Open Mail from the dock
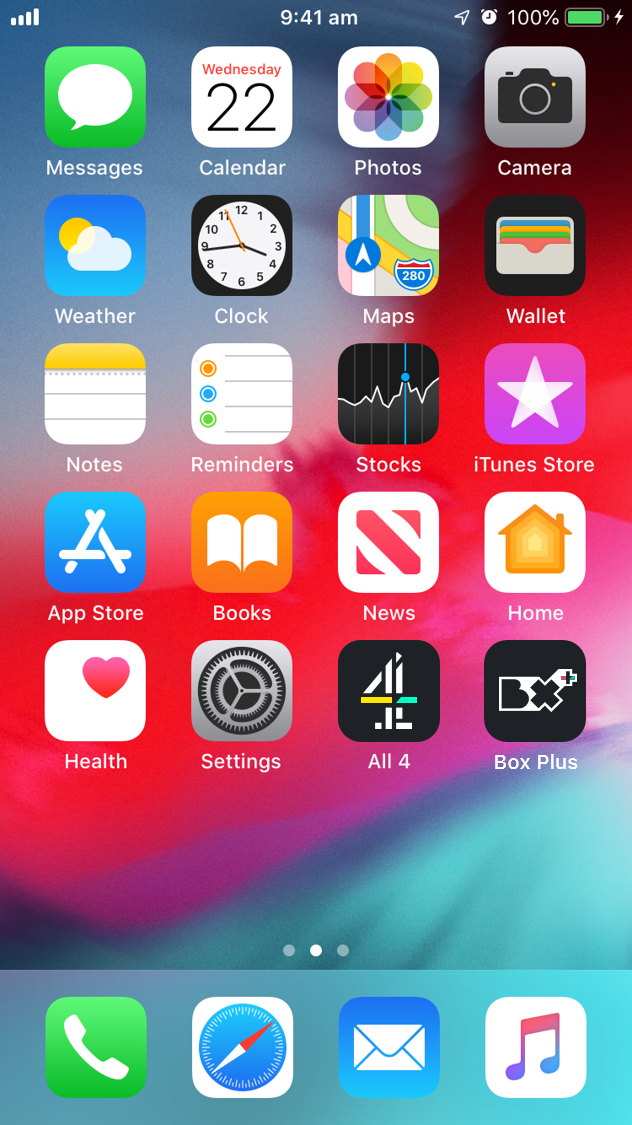 [x=389, y=1048]
